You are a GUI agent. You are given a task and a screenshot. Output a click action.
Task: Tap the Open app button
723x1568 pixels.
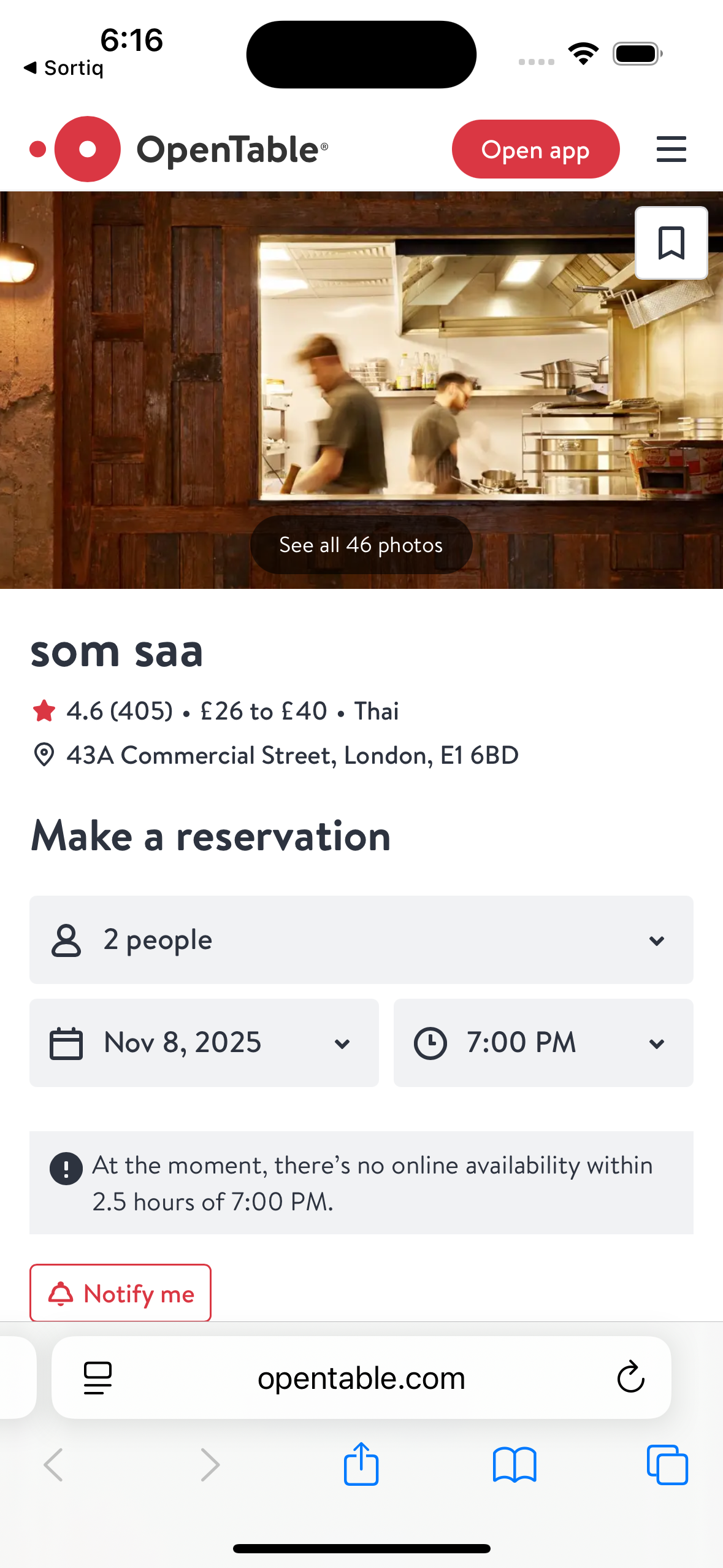pyautogui.click(x=535, y=149)
